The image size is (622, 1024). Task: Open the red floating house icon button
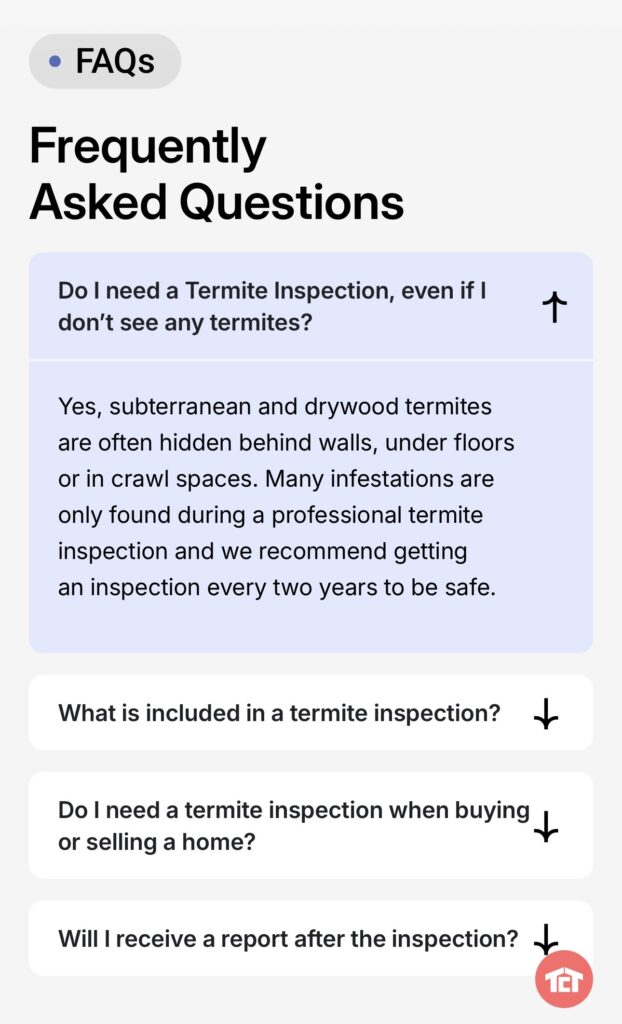coord(564,980)
